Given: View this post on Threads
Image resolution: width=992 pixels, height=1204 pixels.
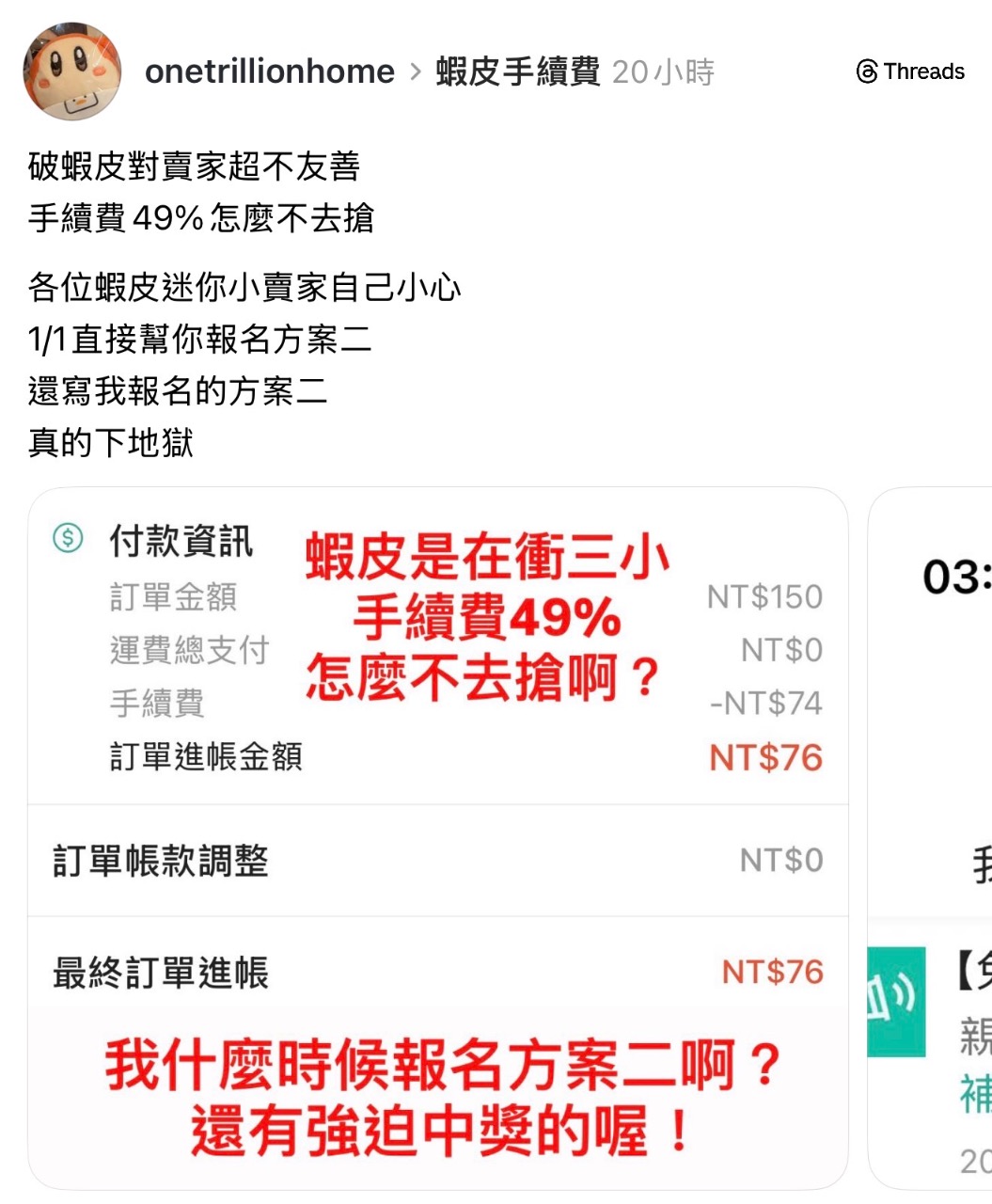Looking at the screenshot, I should click(x=910, y=71).
